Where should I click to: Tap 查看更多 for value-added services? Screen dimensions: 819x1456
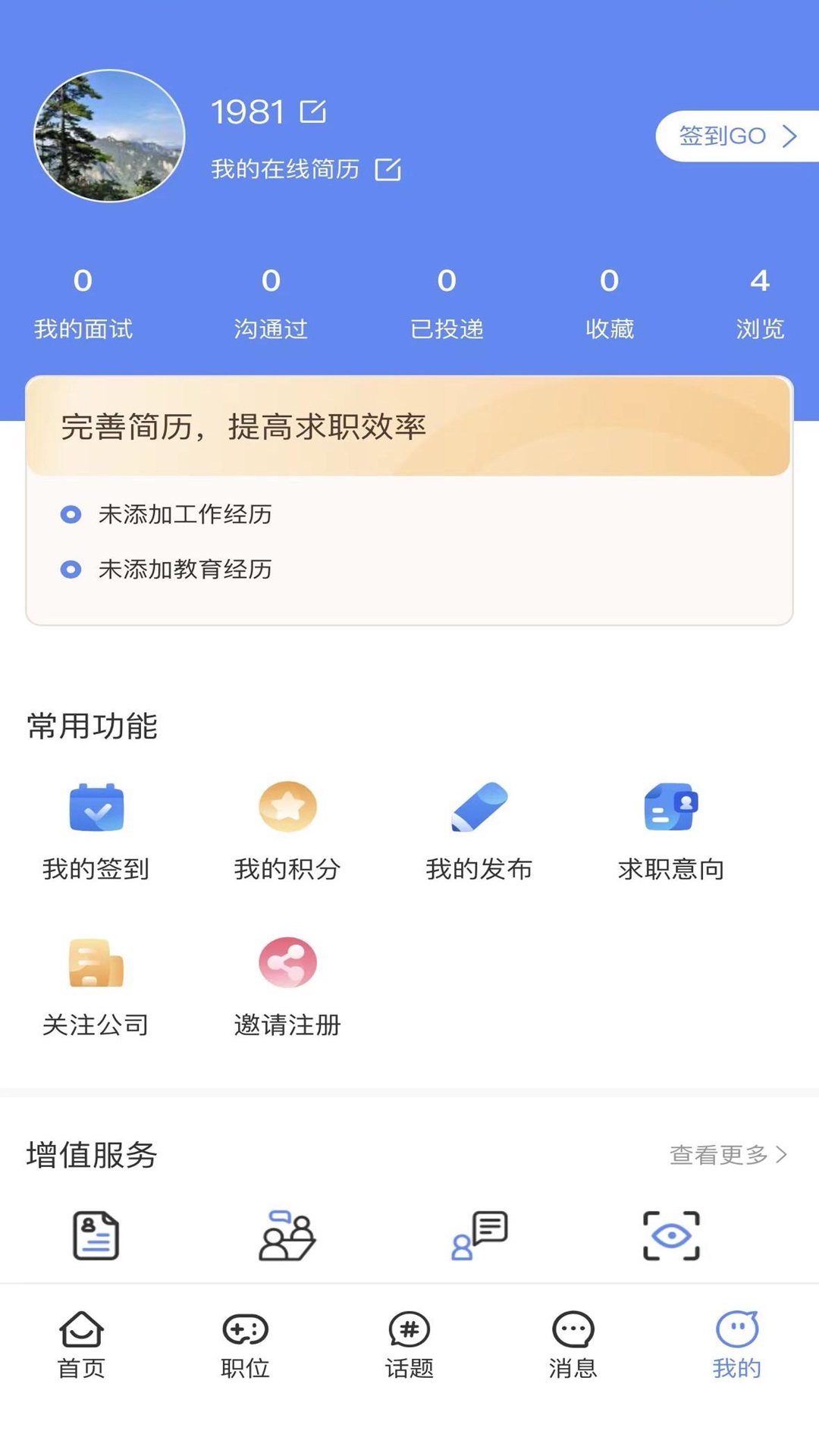[x=728, y=1155]
